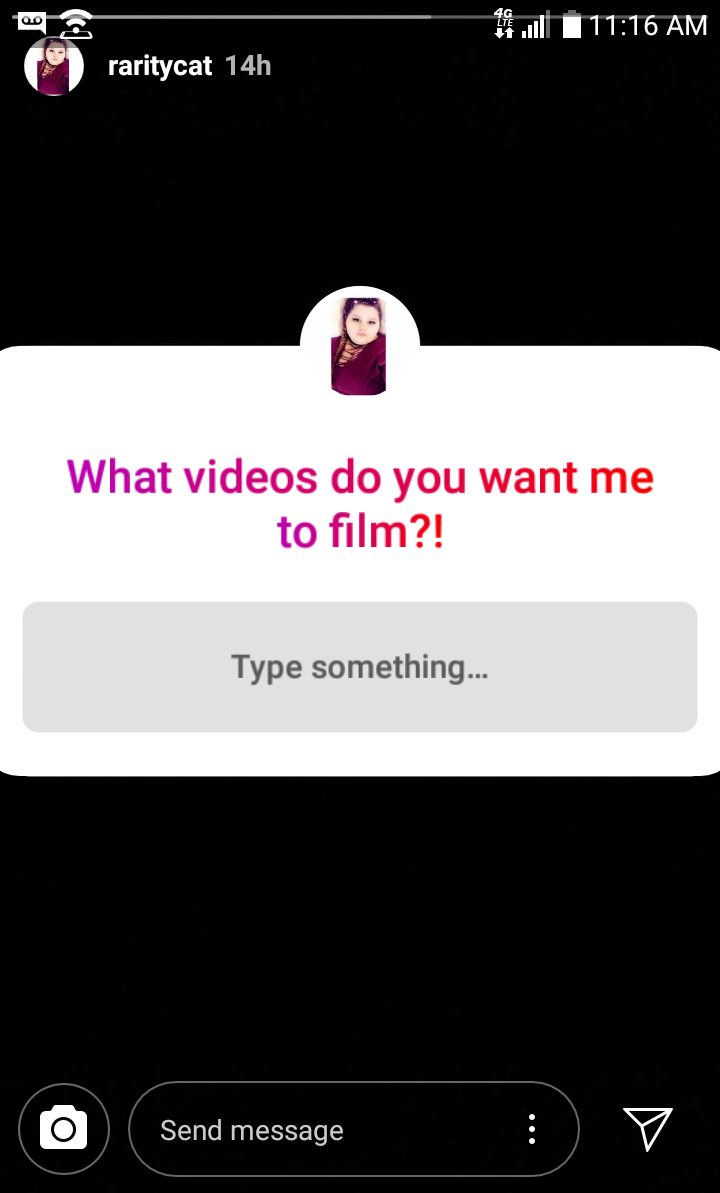Open the three-dot story options
The width and height of the screenshot is (720, 1193).
point(532,1129)
